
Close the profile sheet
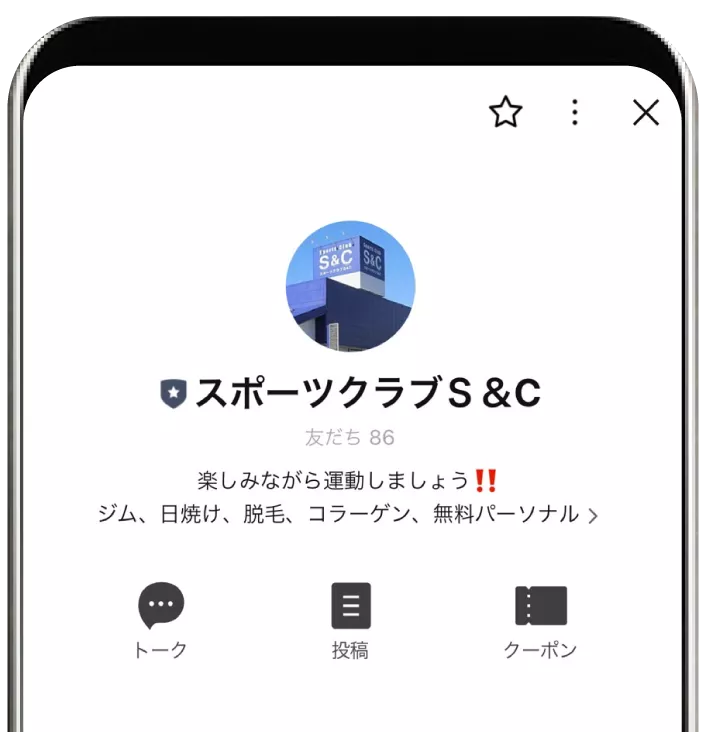[646, 113]
